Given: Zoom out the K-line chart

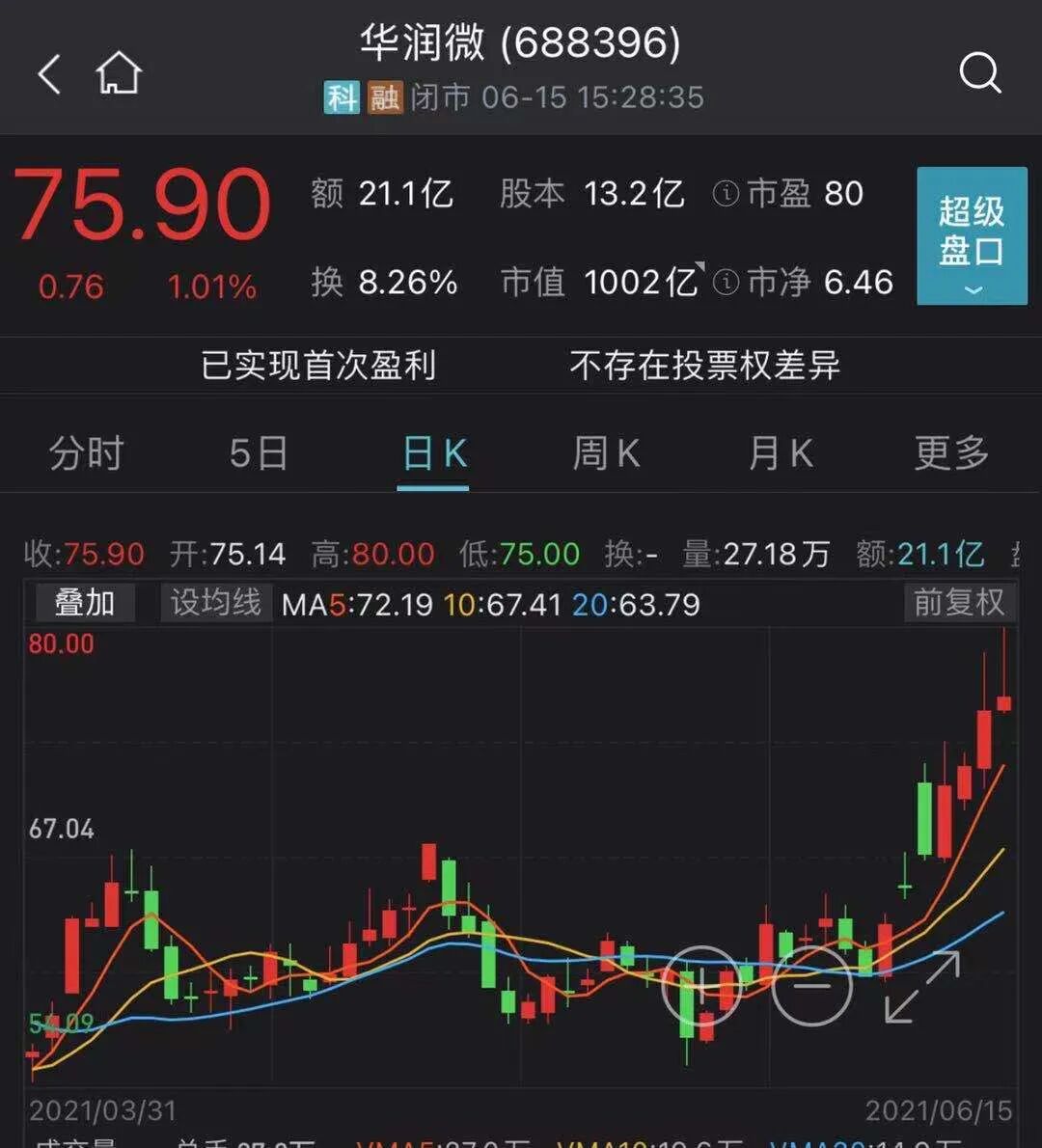Looking at the screenshot, I should coord(813,985).
